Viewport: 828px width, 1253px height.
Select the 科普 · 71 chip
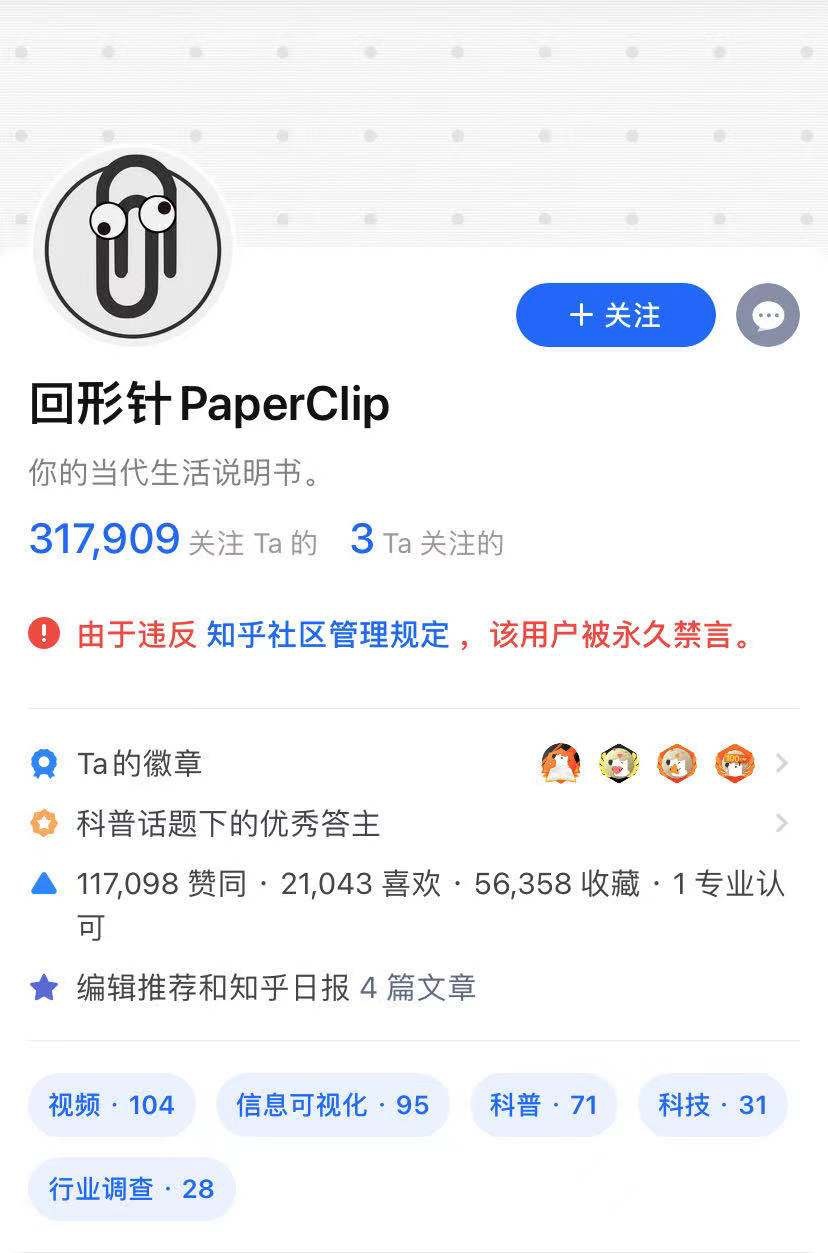pos(543,1105)
